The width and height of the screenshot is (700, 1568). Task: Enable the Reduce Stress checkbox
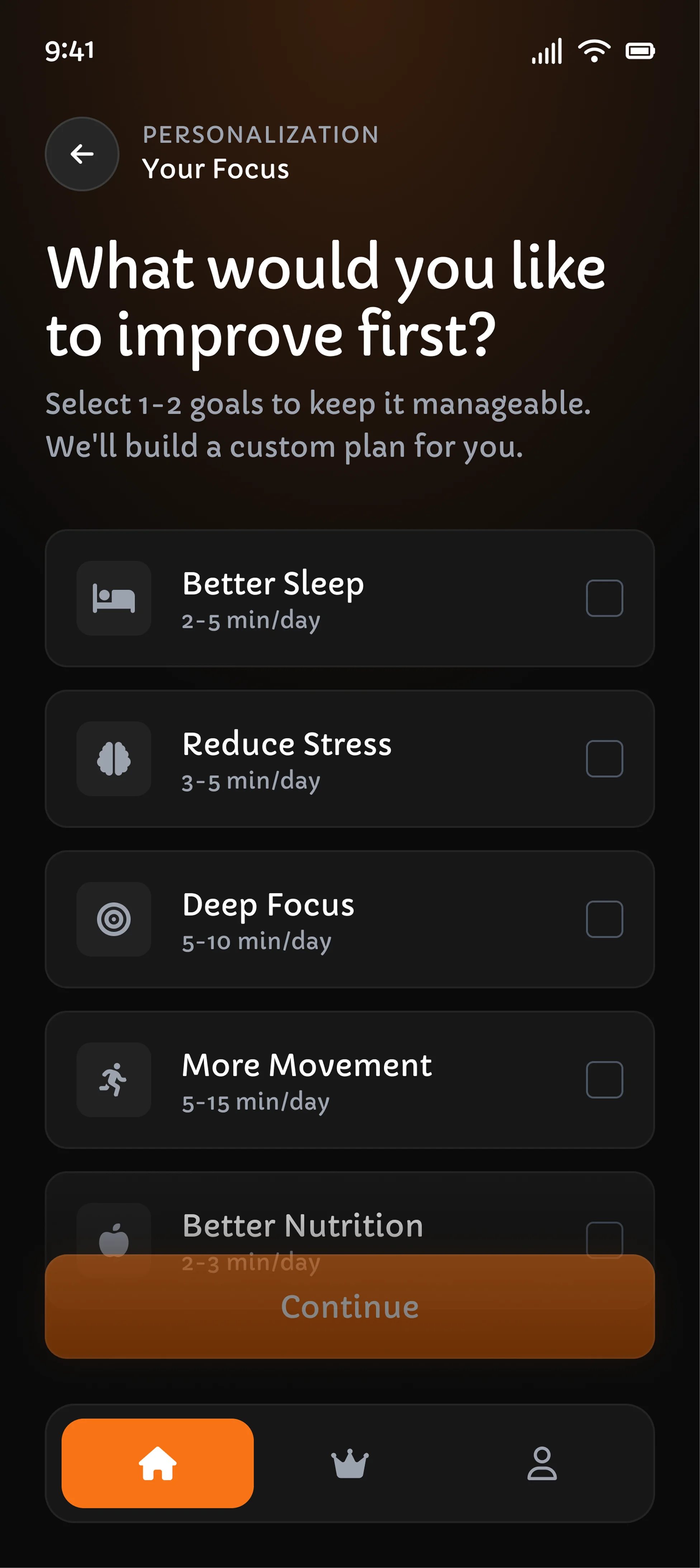point(605,759)
